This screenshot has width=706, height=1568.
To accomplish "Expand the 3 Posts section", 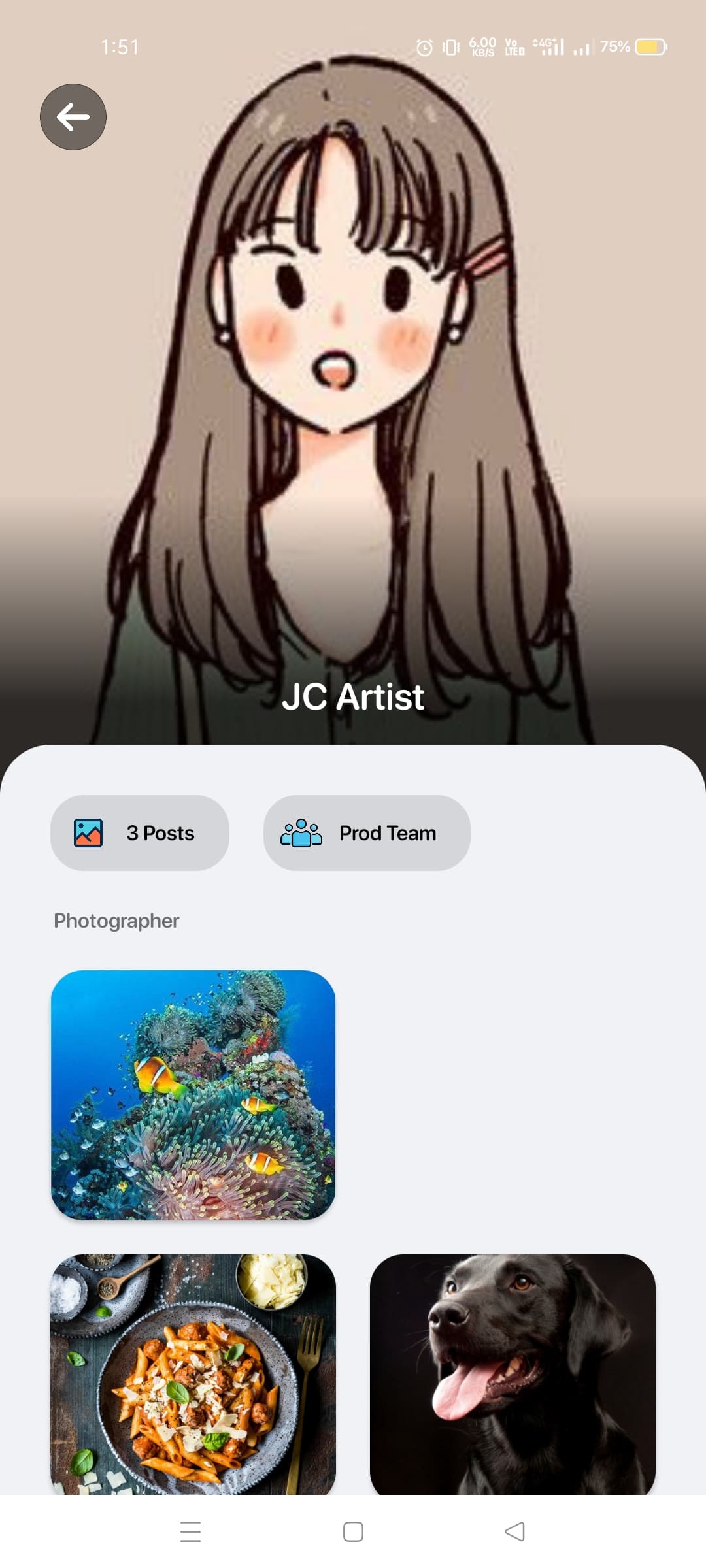I will tap(139, 832).
